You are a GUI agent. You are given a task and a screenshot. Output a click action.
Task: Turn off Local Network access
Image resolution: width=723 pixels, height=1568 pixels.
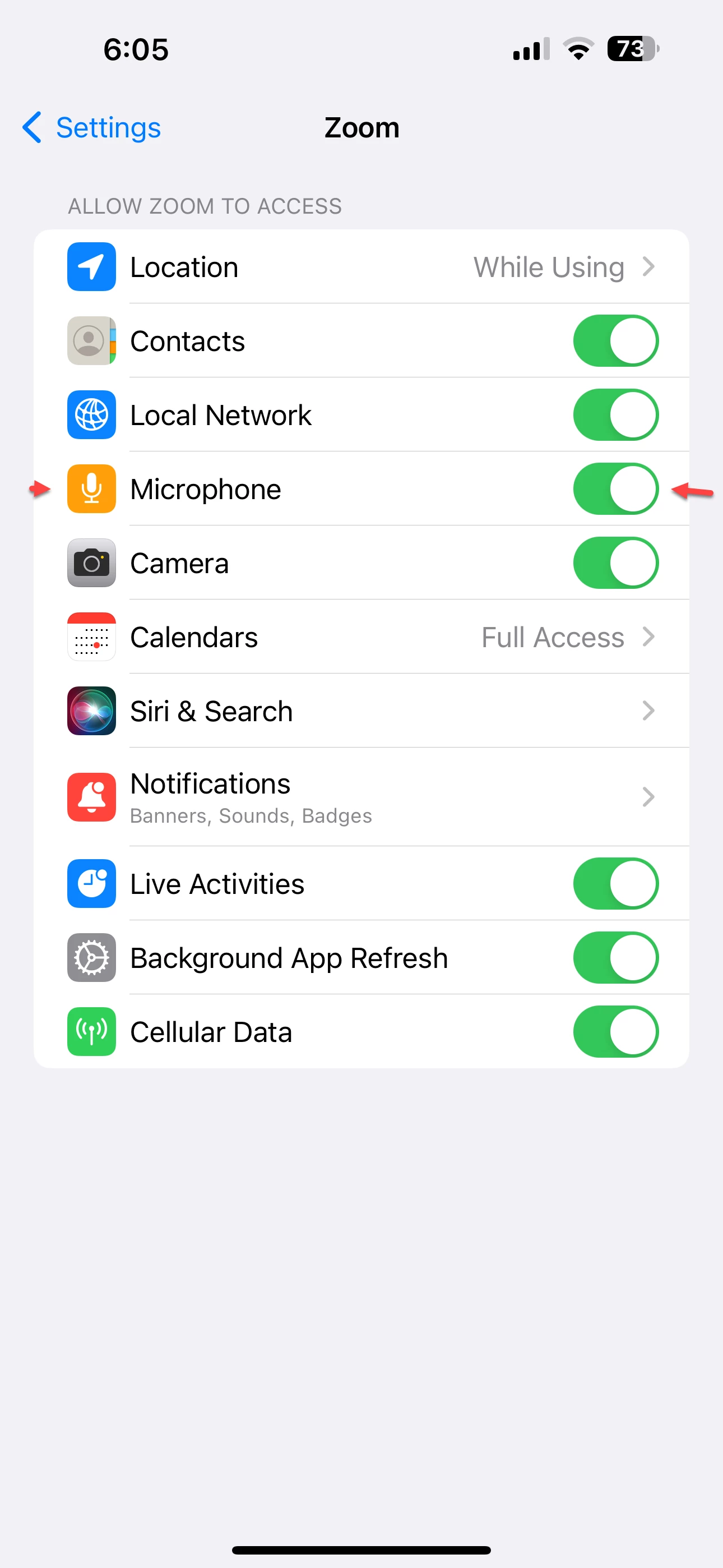coord(615,415)
